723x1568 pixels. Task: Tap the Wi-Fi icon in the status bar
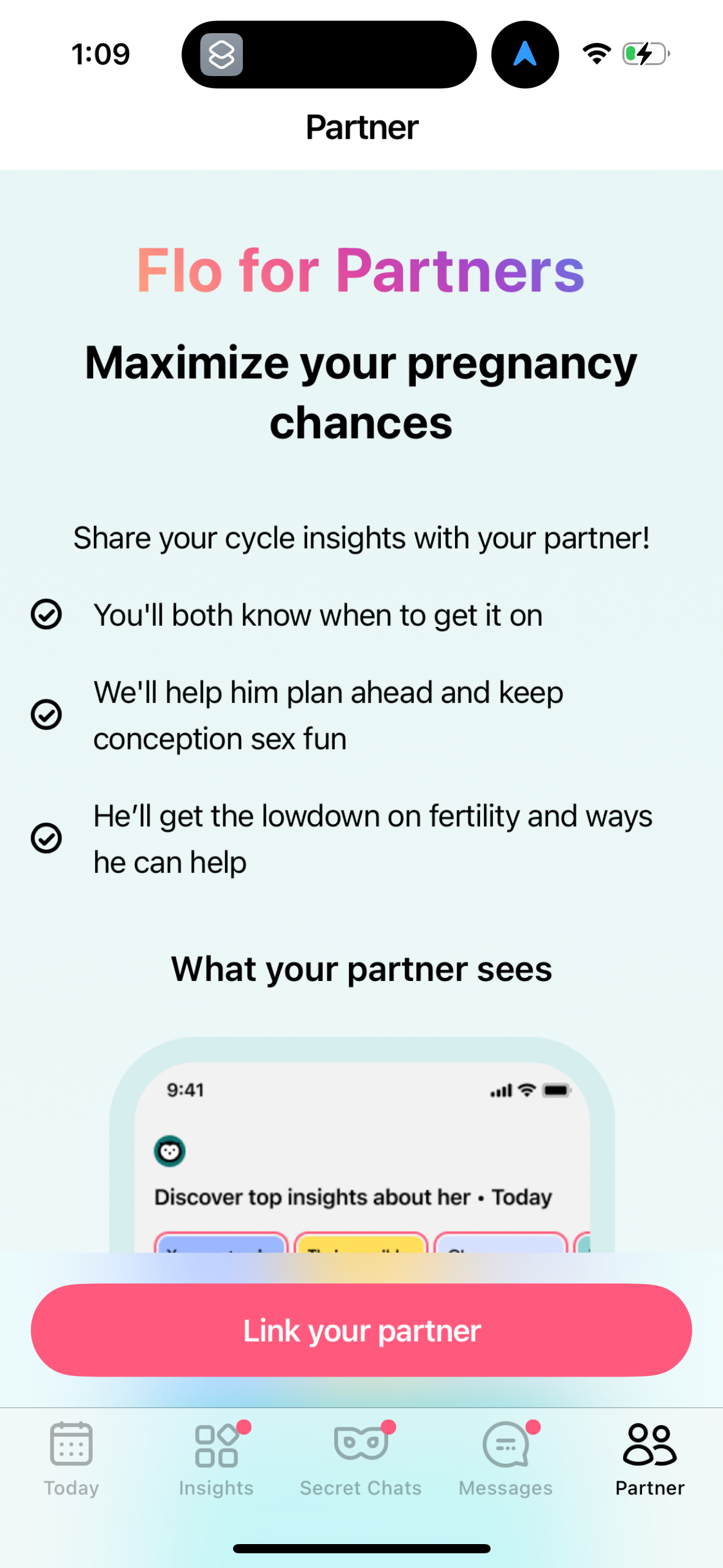pos(595,54)
